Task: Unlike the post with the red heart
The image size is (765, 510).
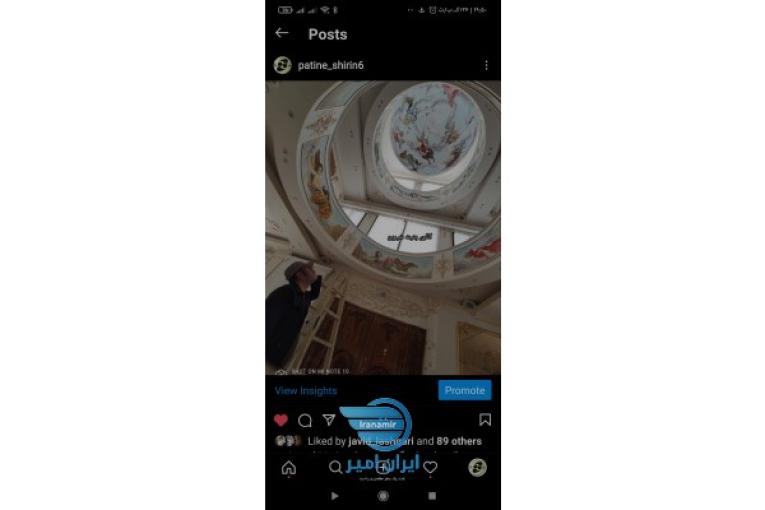Action: point(281,420)
